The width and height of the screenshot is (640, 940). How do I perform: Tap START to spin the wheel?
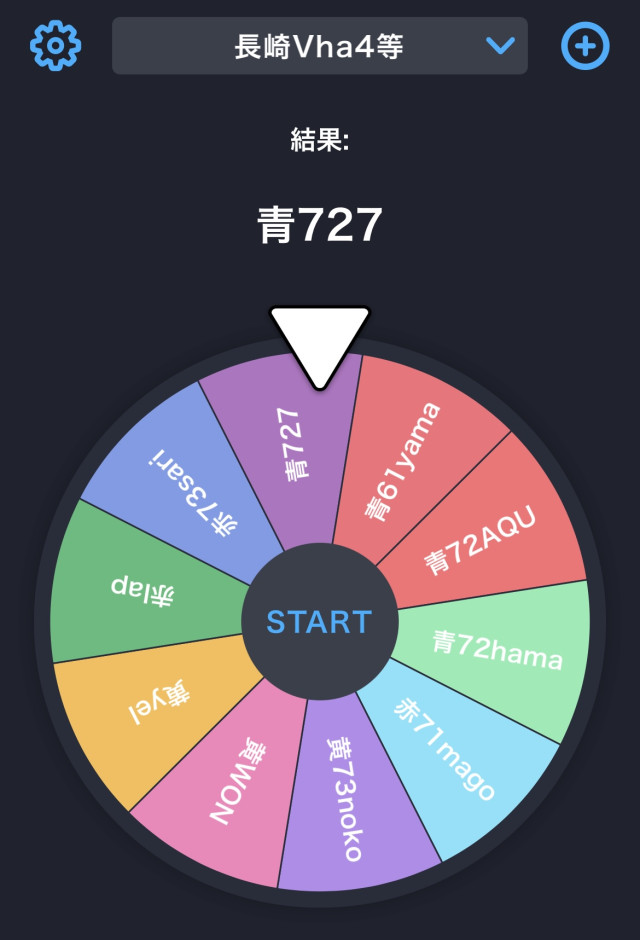tap(319, 622)
